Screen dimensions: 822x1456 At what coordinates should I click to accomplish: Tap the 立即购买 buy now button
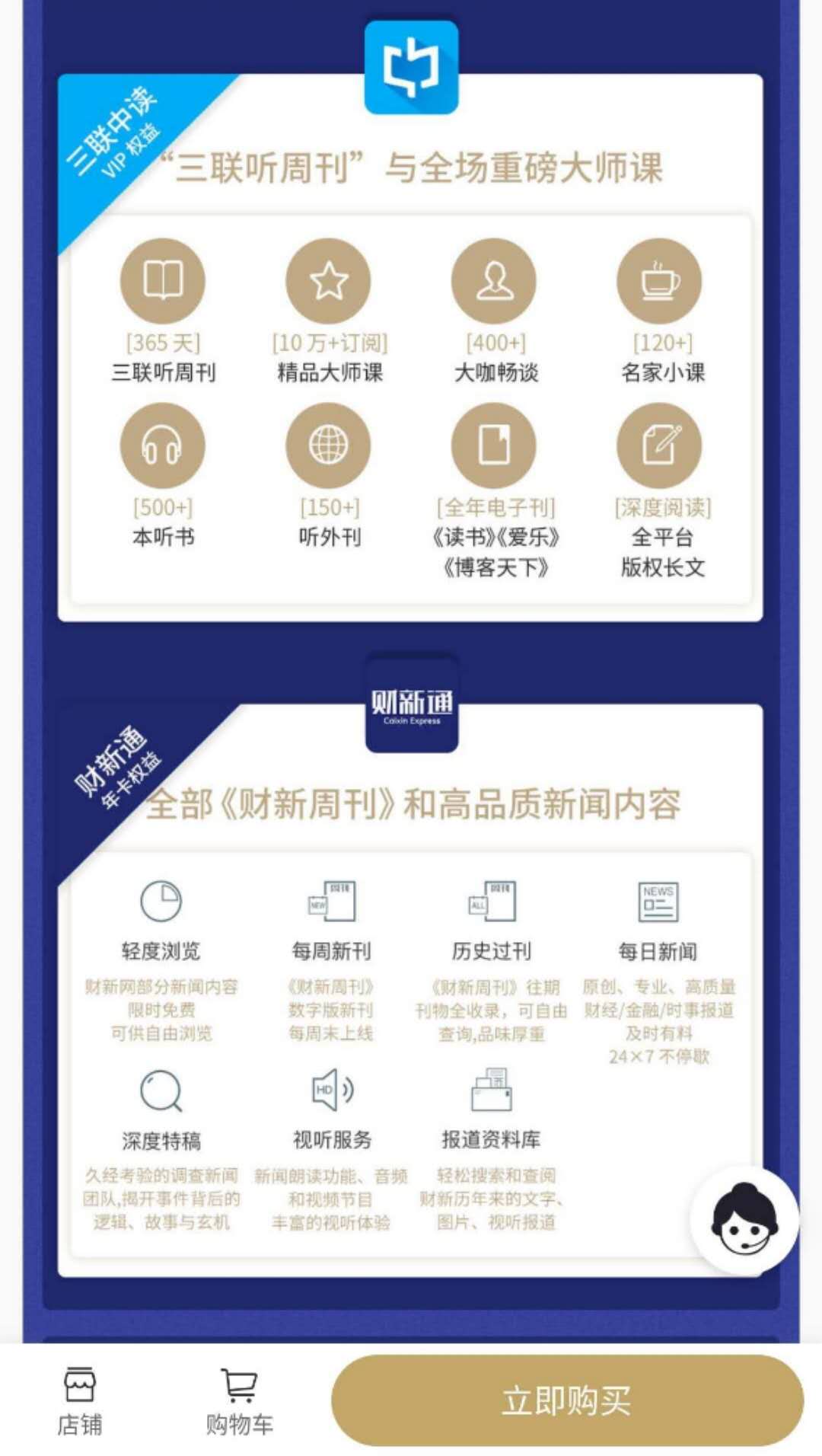click(x=567, y=1401)
